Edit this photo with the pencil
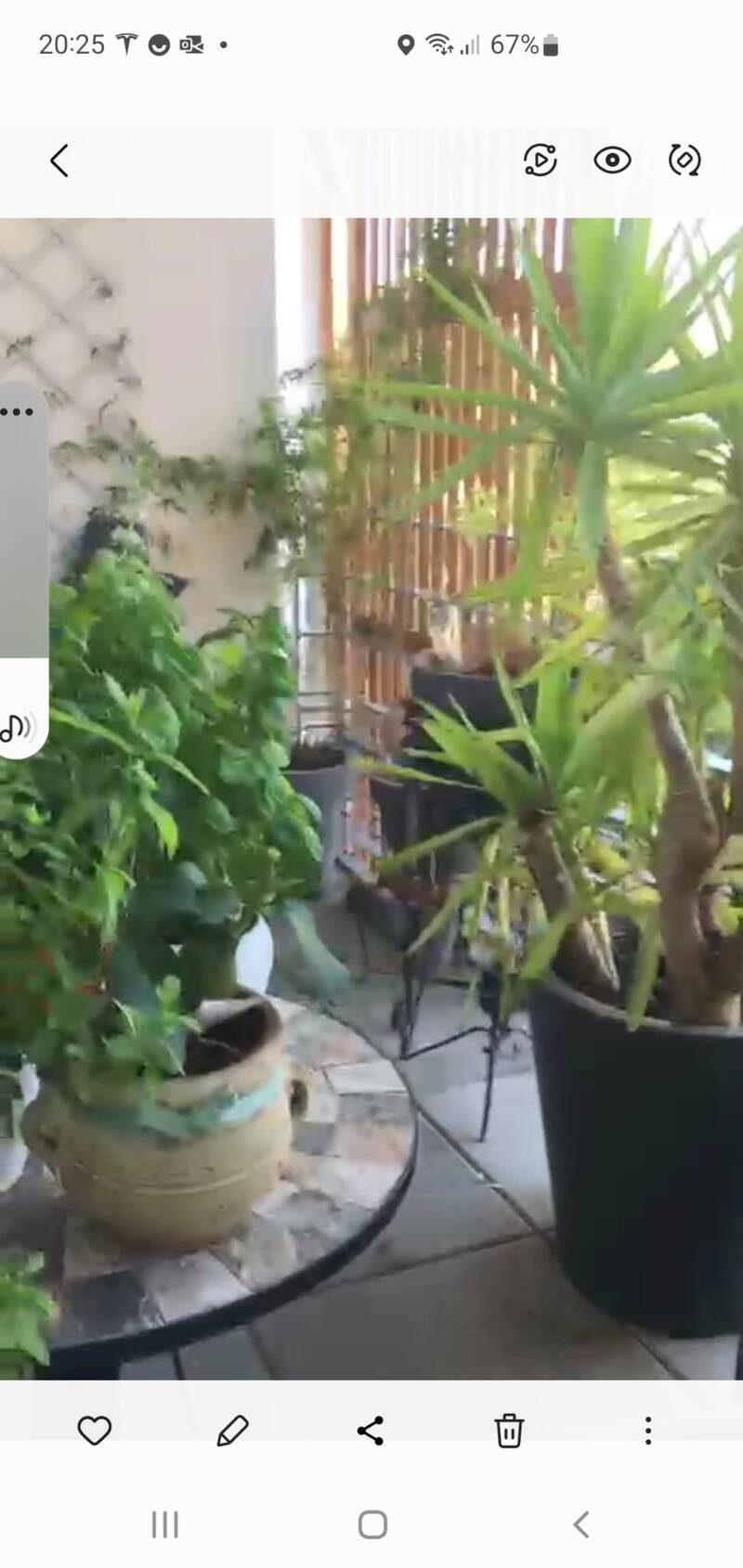Viewport: 743px width, 1568px height. 232,1431
